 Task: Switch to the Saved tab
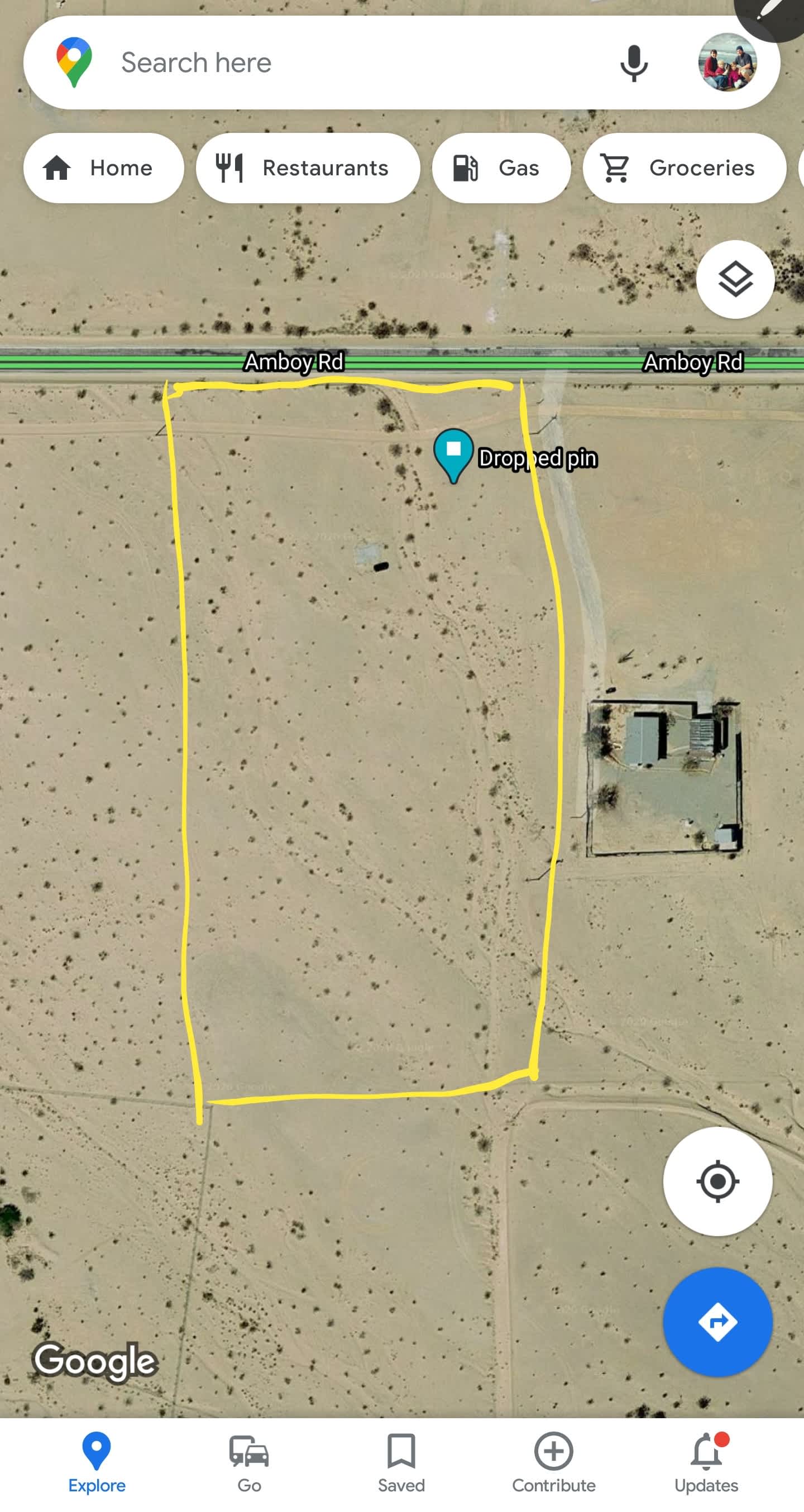401,1462
